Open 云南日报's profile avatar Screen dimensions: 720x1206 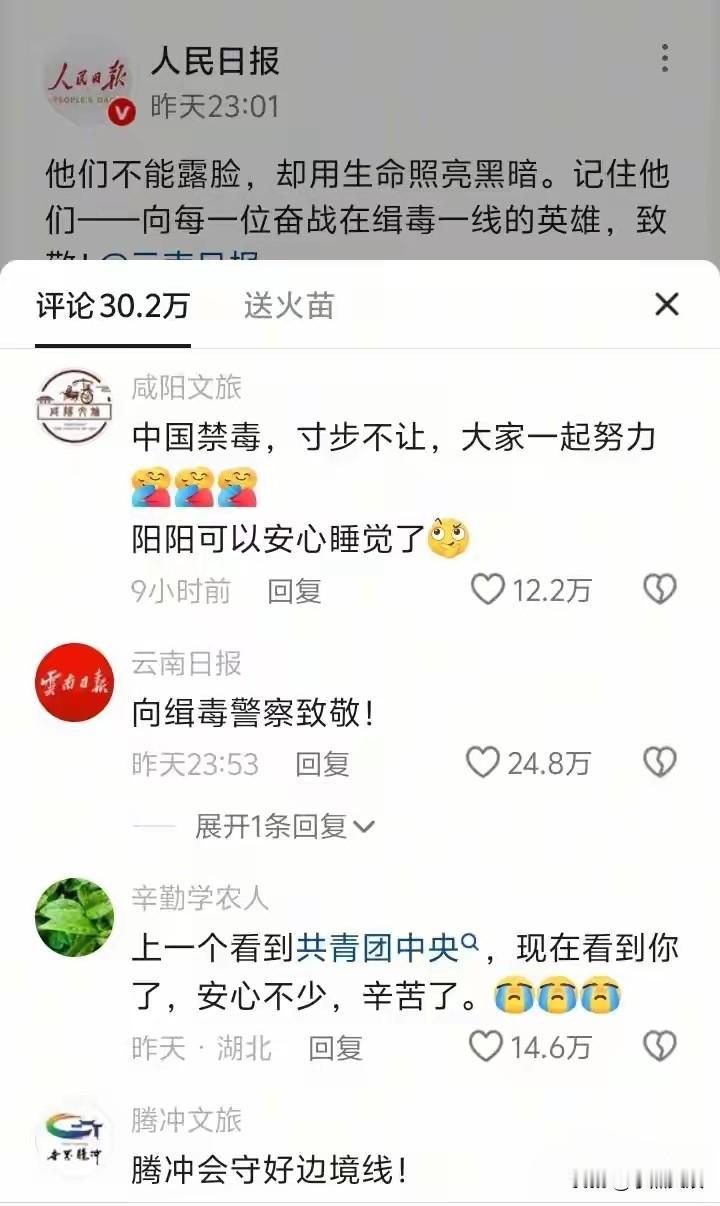coord(73,680)
